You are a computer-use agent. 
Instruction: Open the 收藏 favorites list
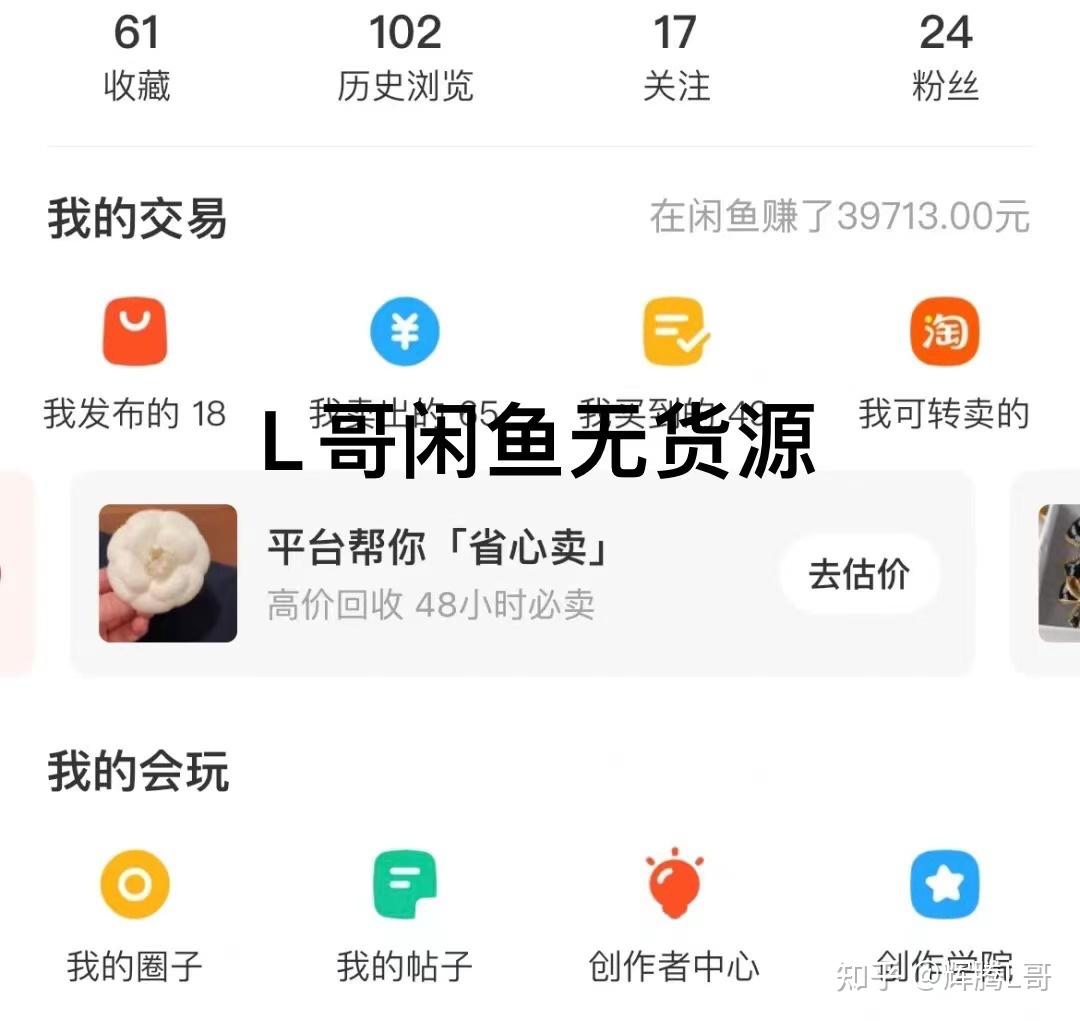coord(136,59)
